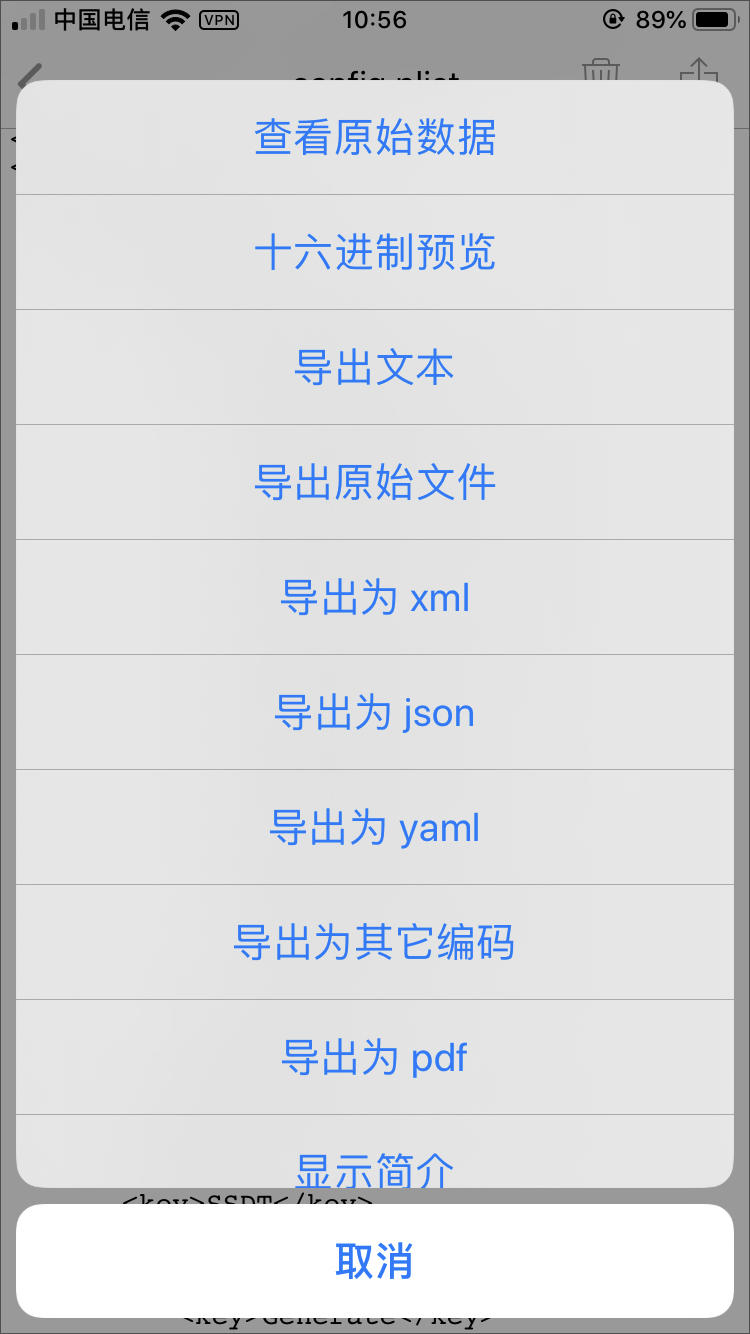Viewport: 750px width, 1334px height.
Task: Export the file as xml
Action: click(x=375, y=597)
